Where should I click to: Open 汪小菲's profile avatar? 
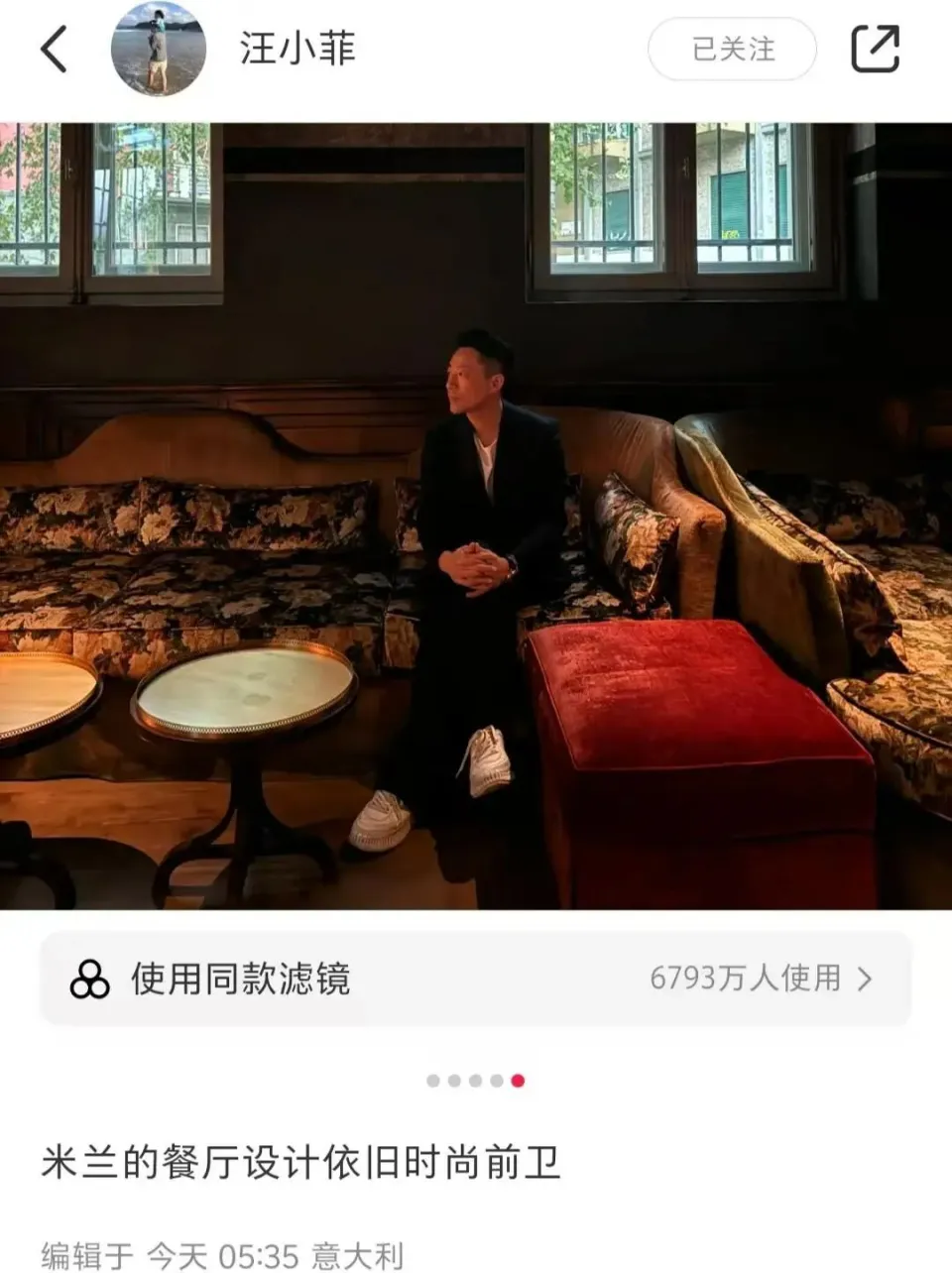pyautogui.click(x=159, y=49)
